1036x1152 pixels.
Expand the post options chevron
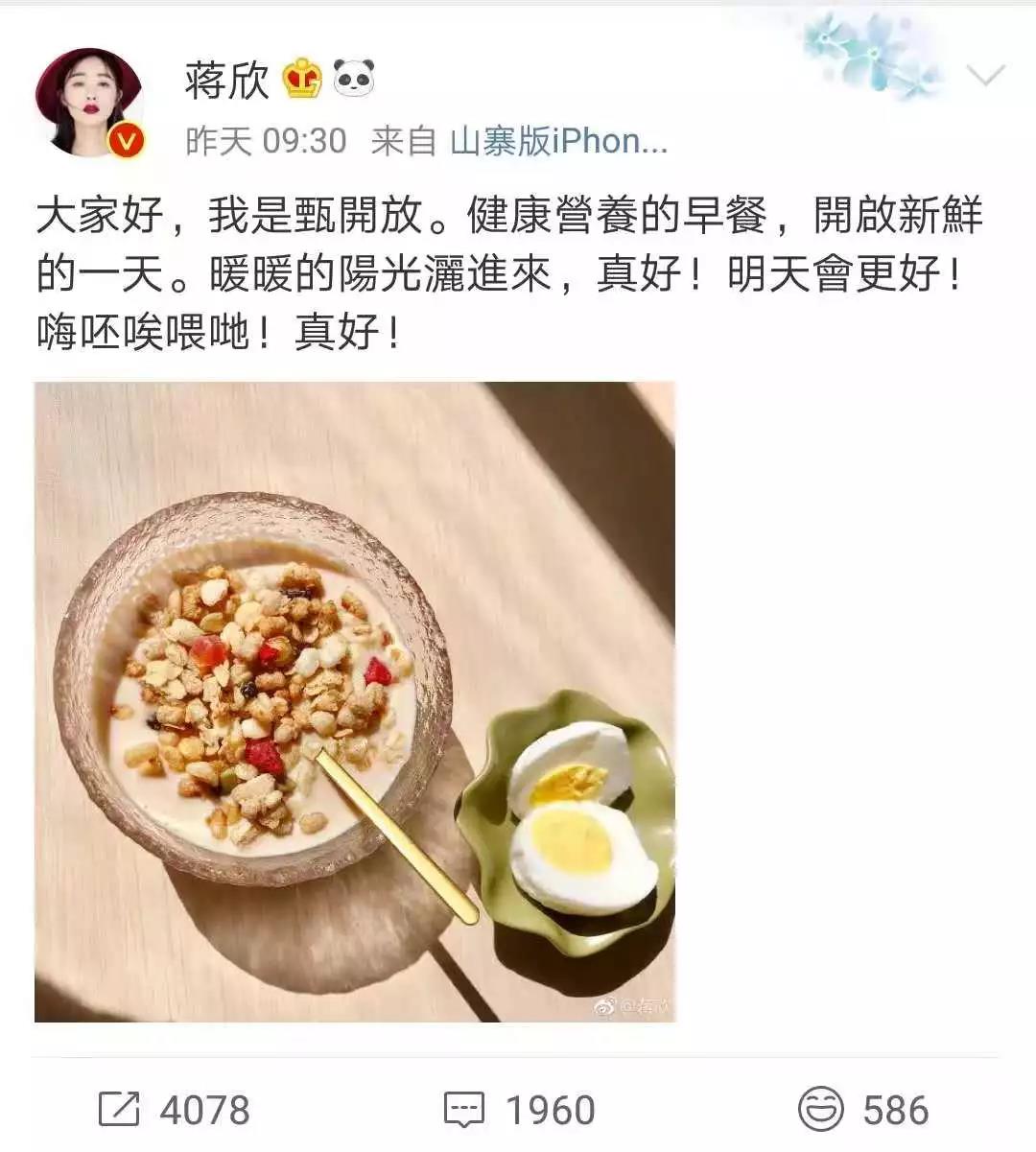pos(985,76)
